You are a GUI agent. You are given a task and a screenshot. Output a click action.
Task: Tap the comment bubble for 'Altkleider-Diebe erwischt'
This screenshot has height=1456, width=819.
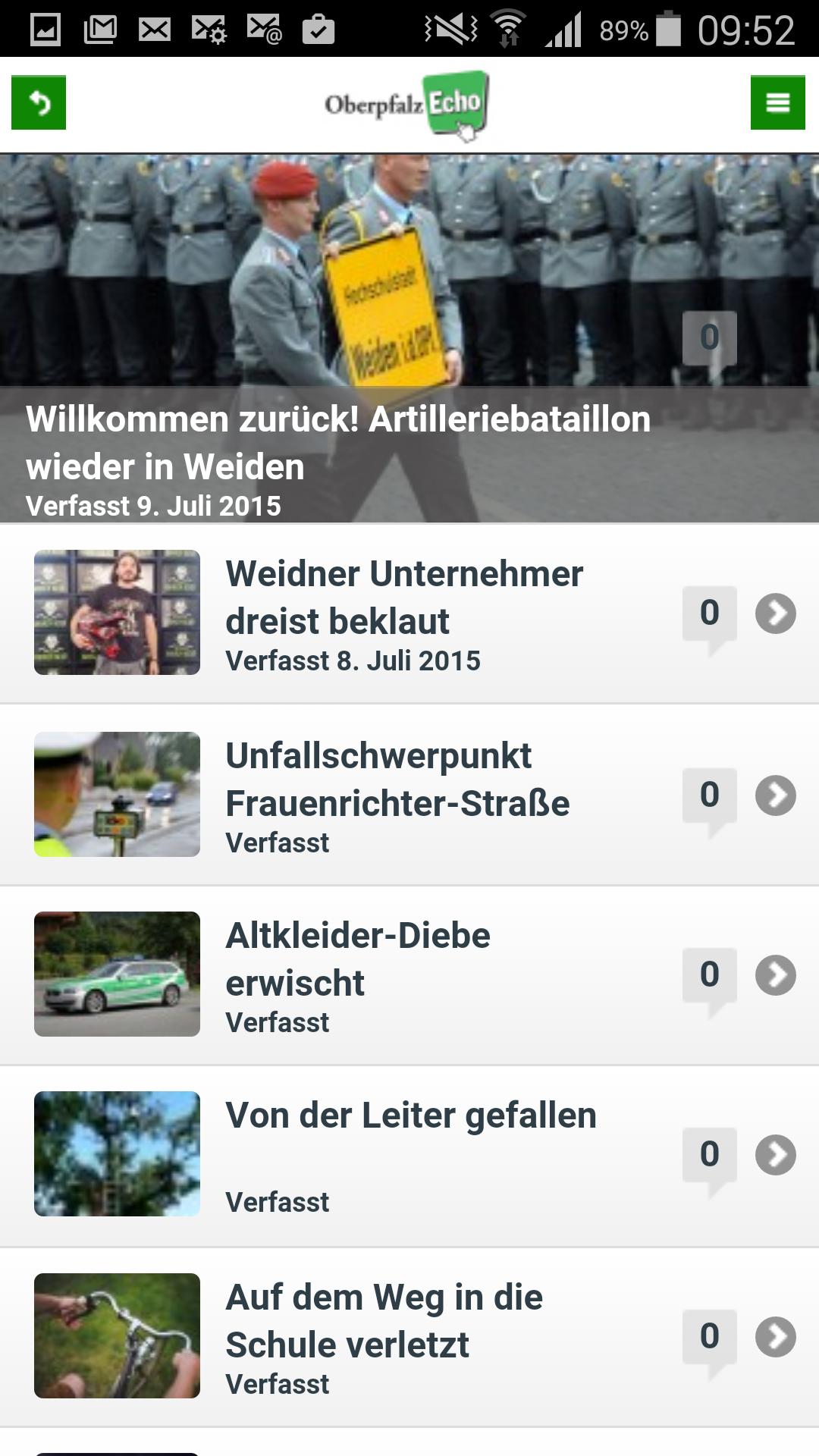click(x=709, y=973)
